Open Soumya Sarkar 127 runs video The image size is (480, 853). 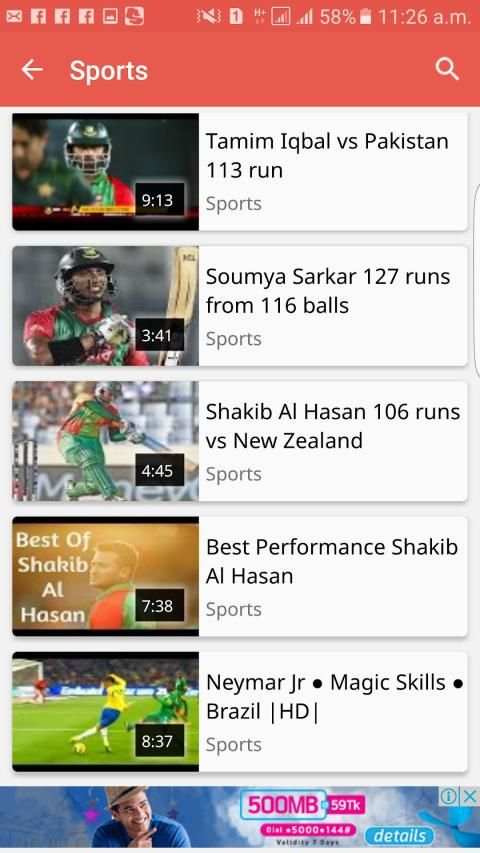point(239,306)
